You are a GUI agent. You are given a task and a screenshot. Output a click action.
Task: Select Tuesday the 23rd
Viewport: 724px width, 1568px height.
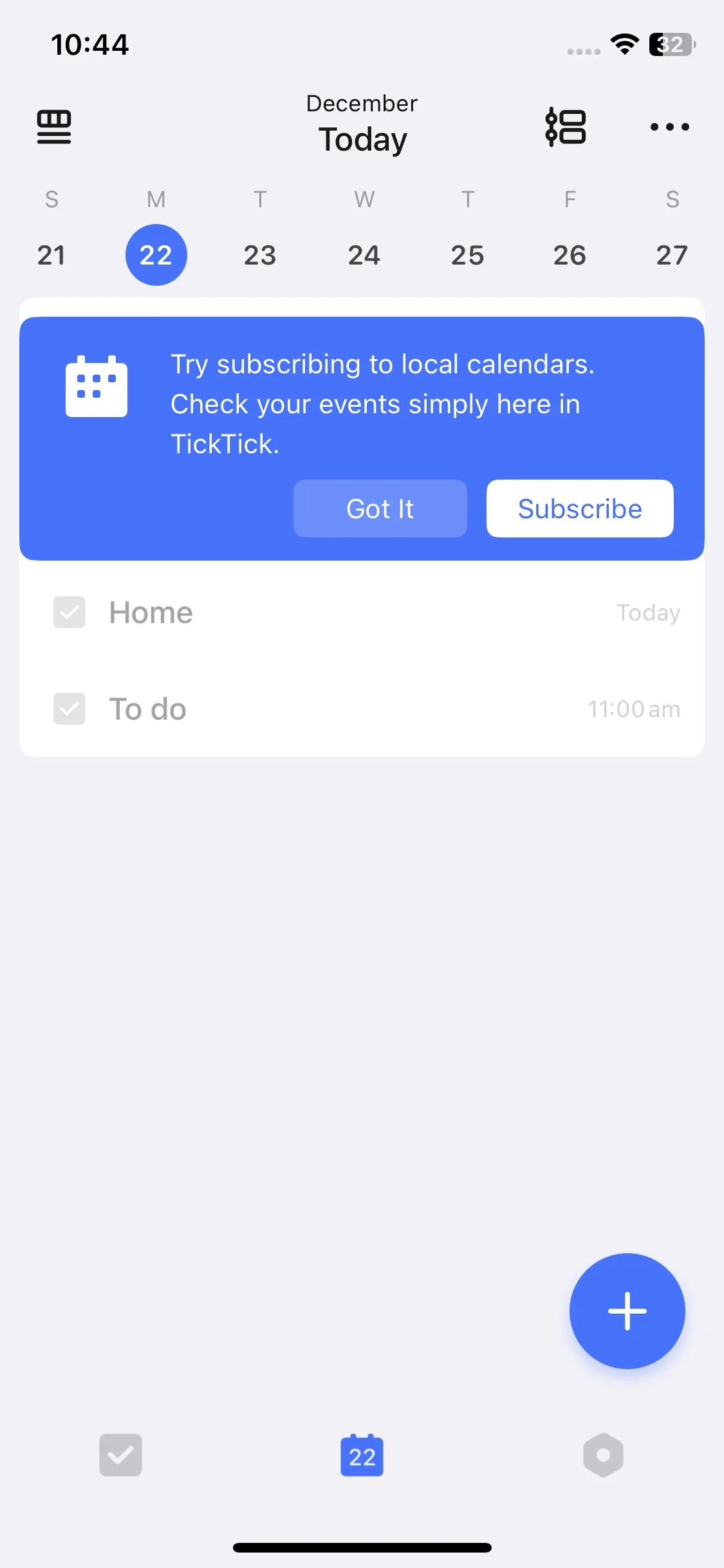tap(259, 256)
